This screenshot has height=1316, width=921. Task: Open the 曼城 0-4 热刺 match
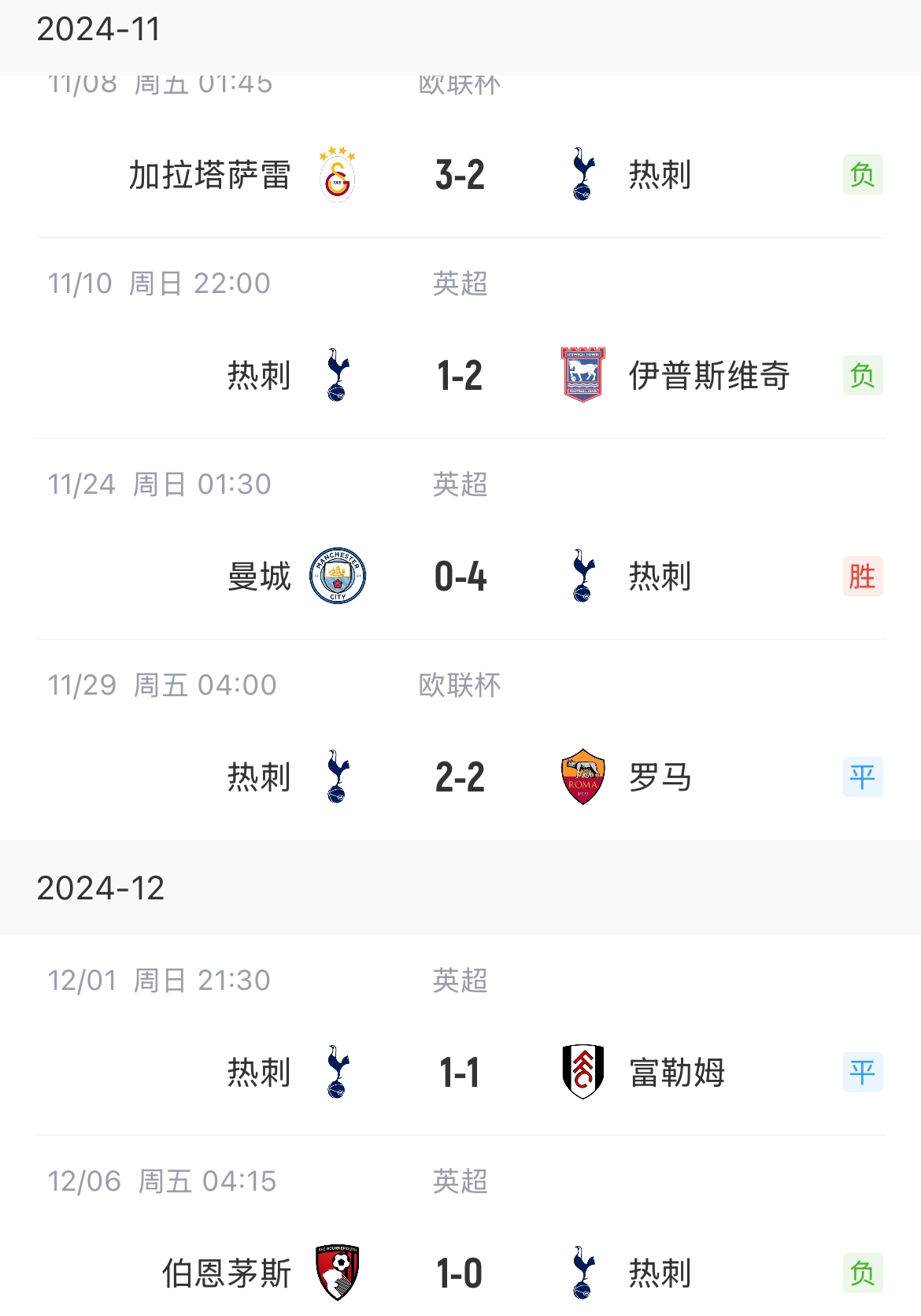tap(460, 576)
